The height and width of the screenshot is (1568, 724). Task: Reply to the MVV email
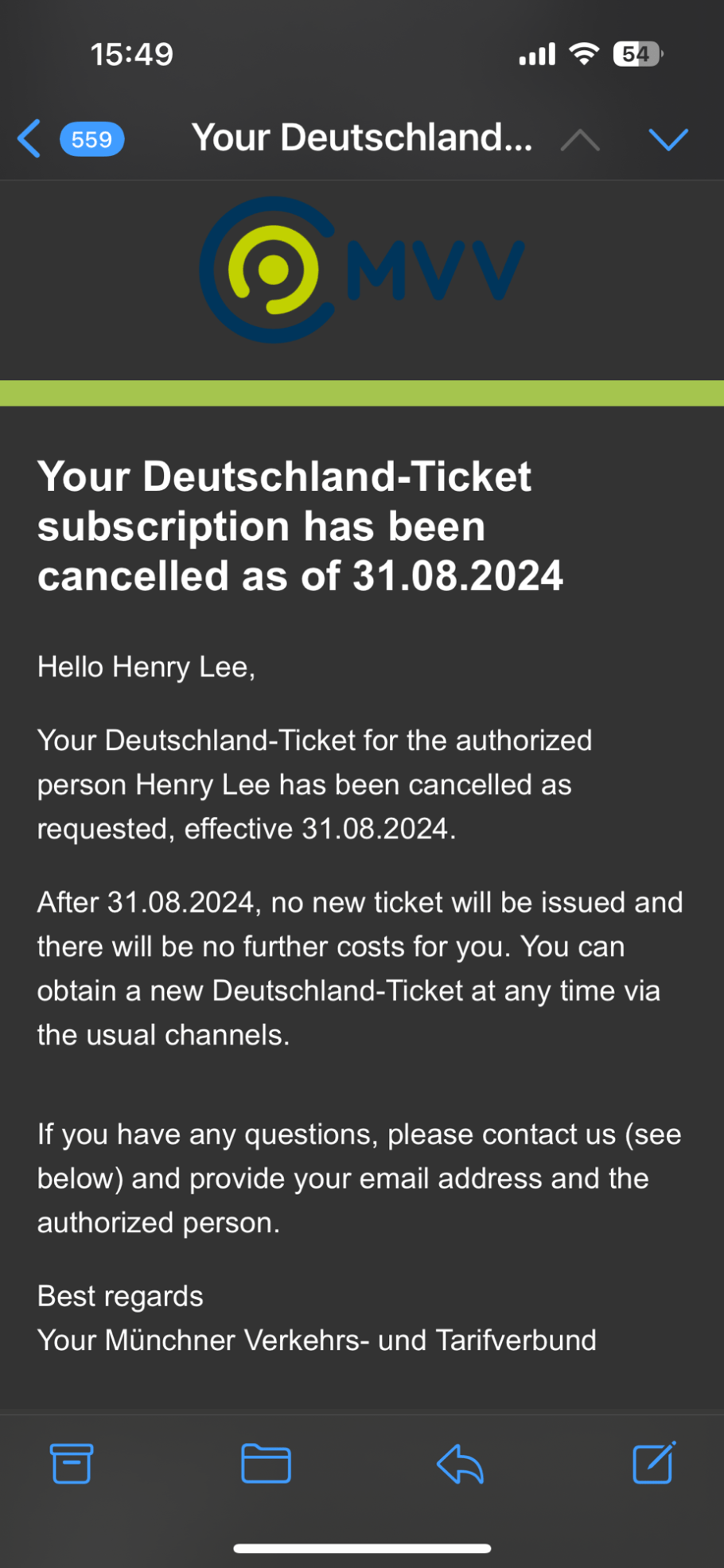point(460,1463)
